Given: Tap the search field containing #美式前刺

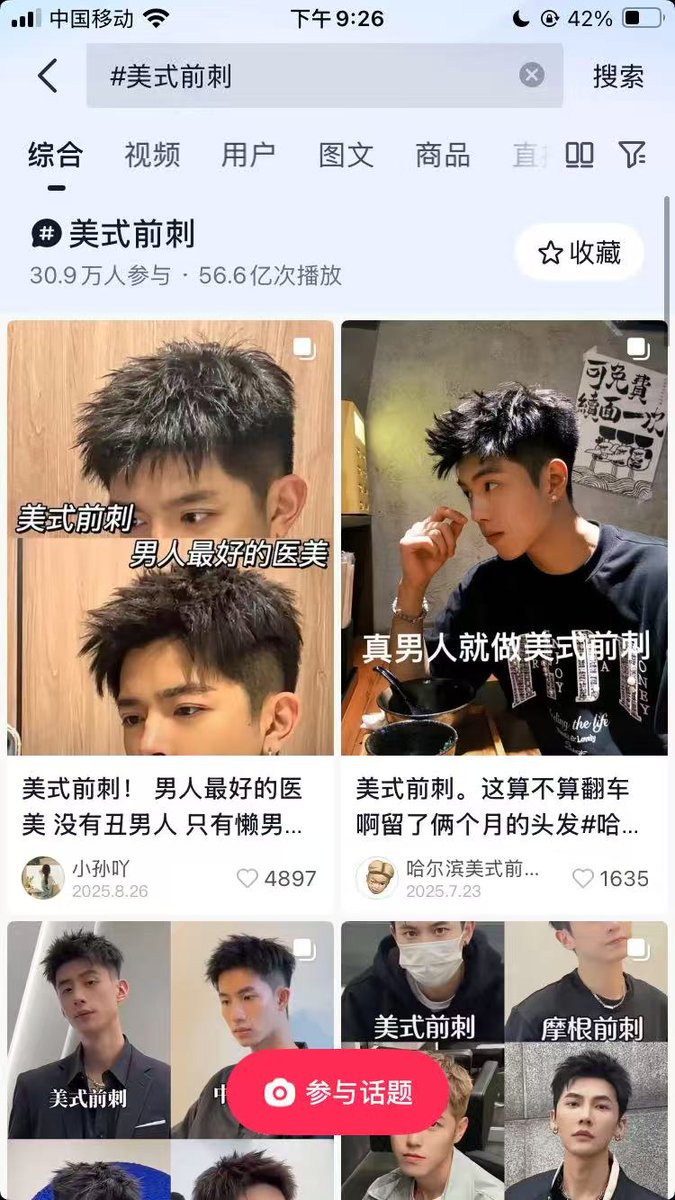Looking at the screenshot, I should (x=300, y=76).
